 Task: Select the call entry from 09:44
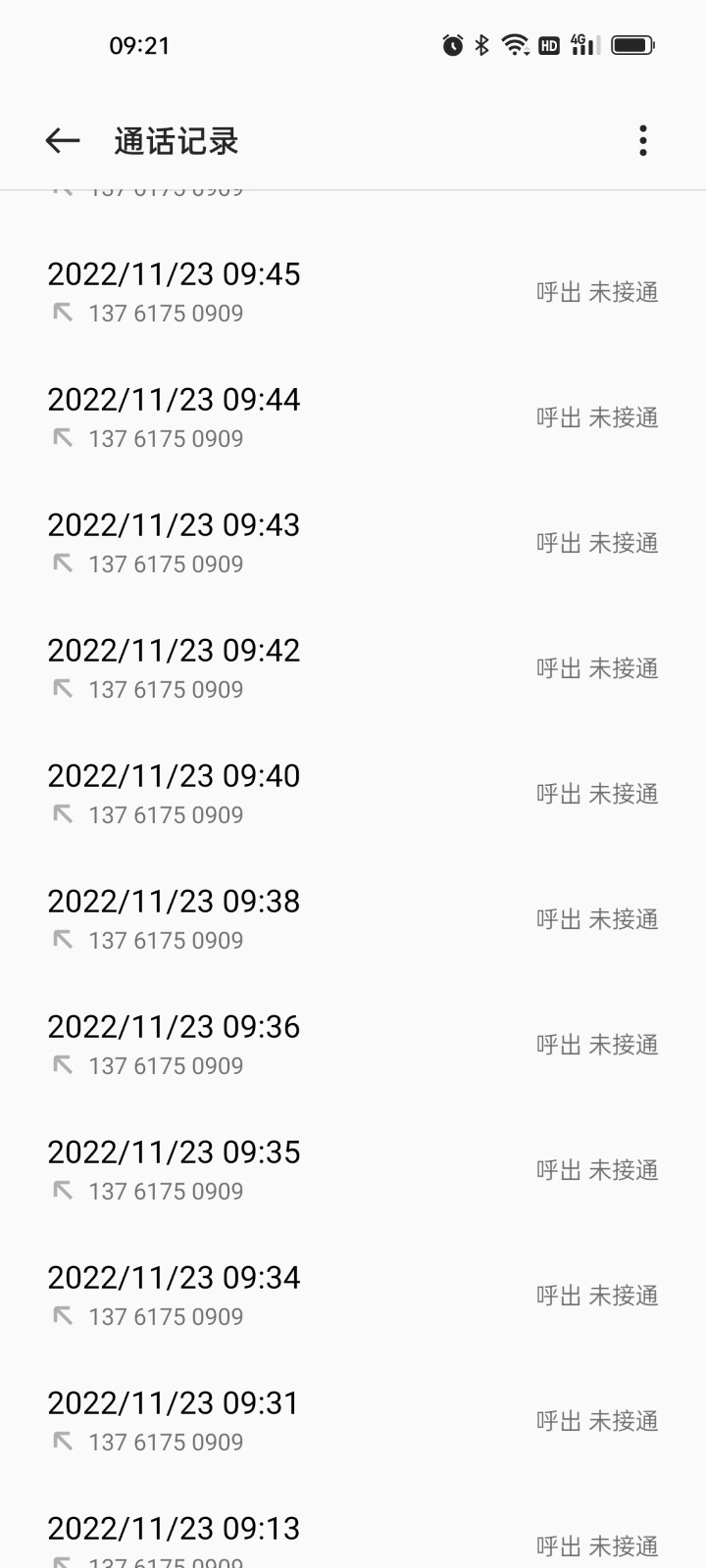(353, 417)
